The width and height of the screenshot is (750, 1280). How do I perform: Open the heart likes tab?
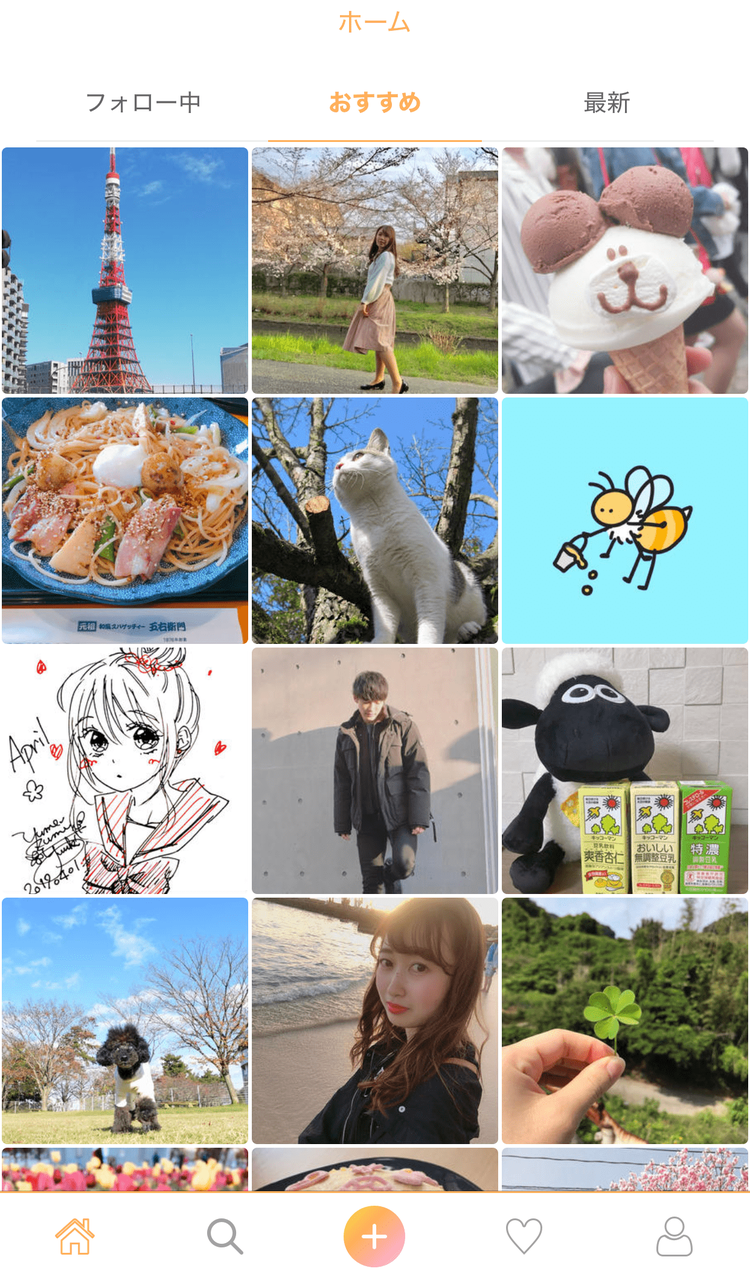pyautogui.click(x=524, y=1237)
